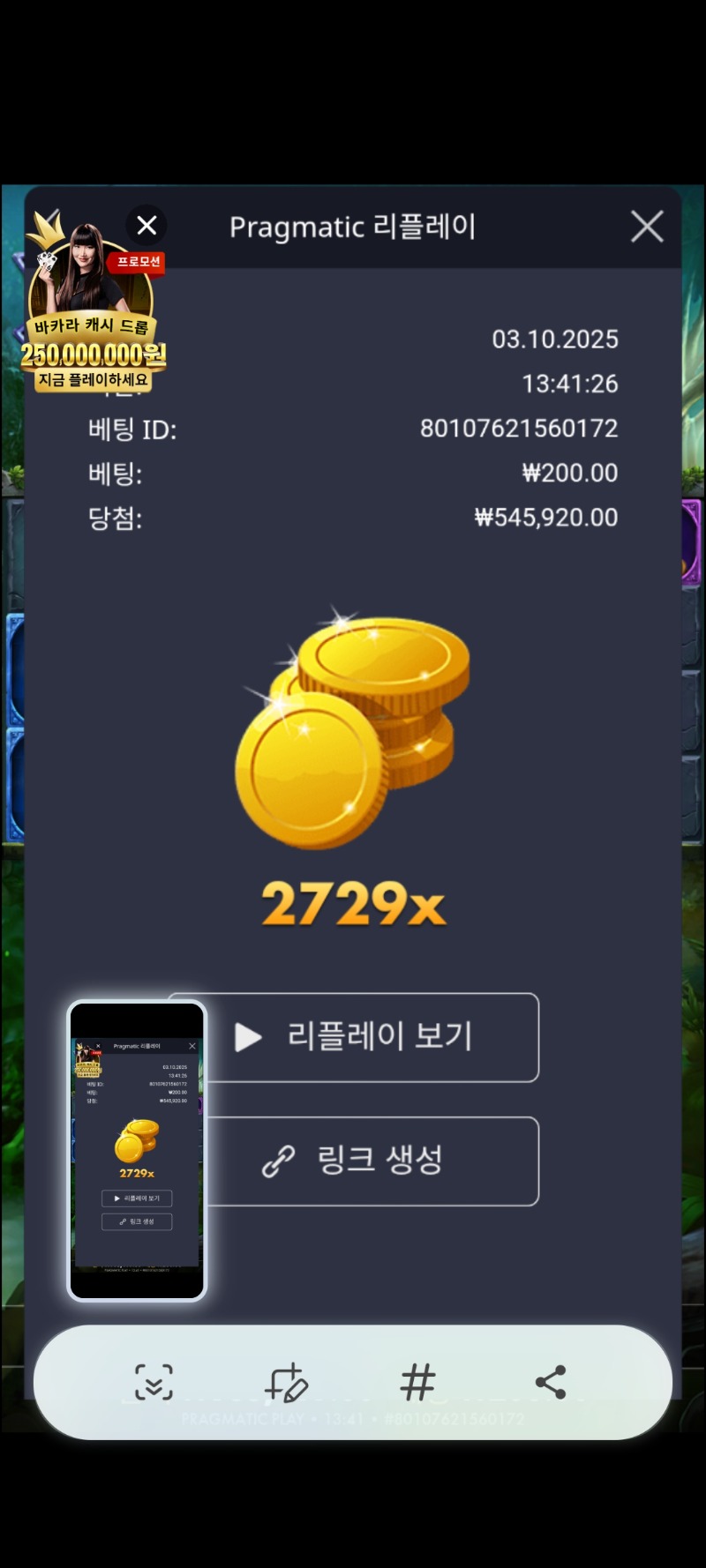Start scroll capture from screenshot toolbar
Image resolution: width=706 pixels, height=1568 pixels.
[x=154, y=1382]
